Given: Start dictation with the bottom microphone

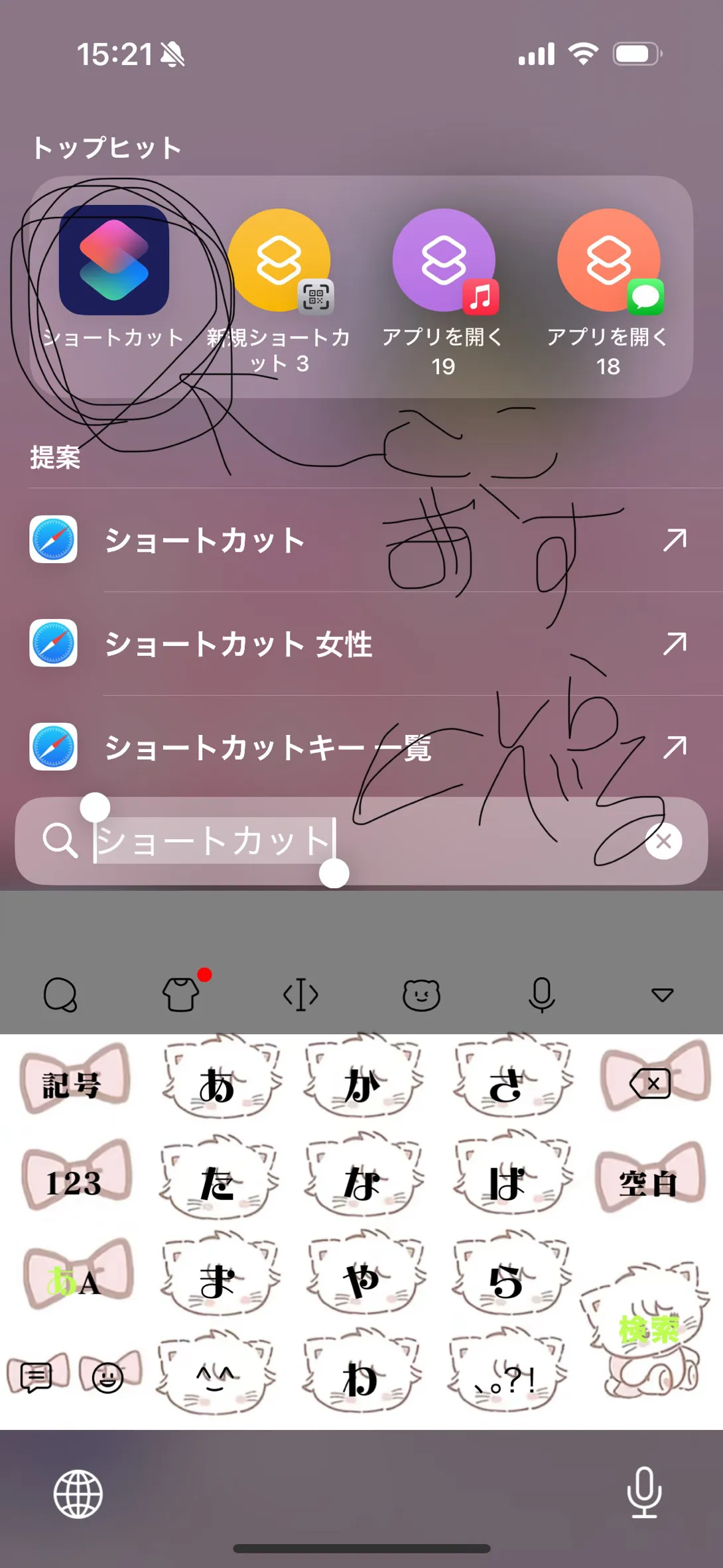Looking at the screenshot, I should pyautogui.click(x=644, y=1492).
